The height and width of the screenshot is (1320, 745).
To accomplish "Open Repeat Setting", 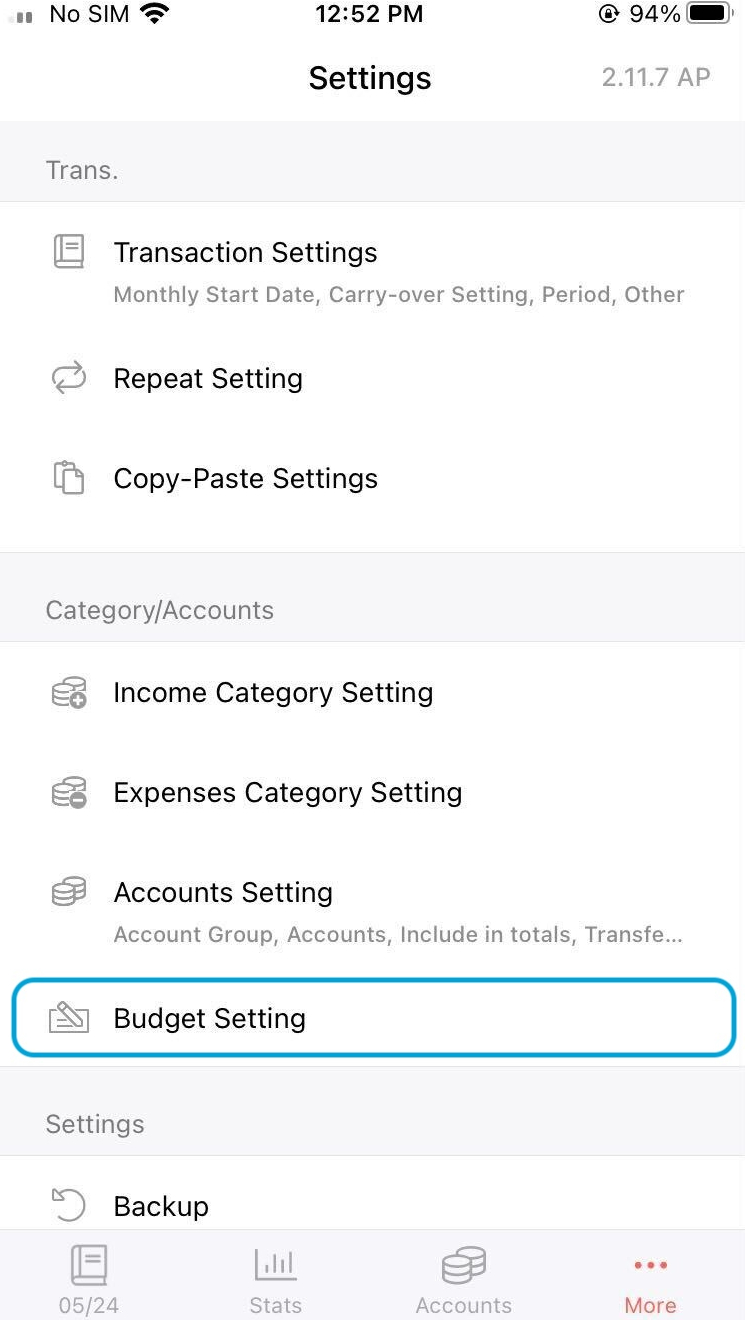I will point(372,379).
